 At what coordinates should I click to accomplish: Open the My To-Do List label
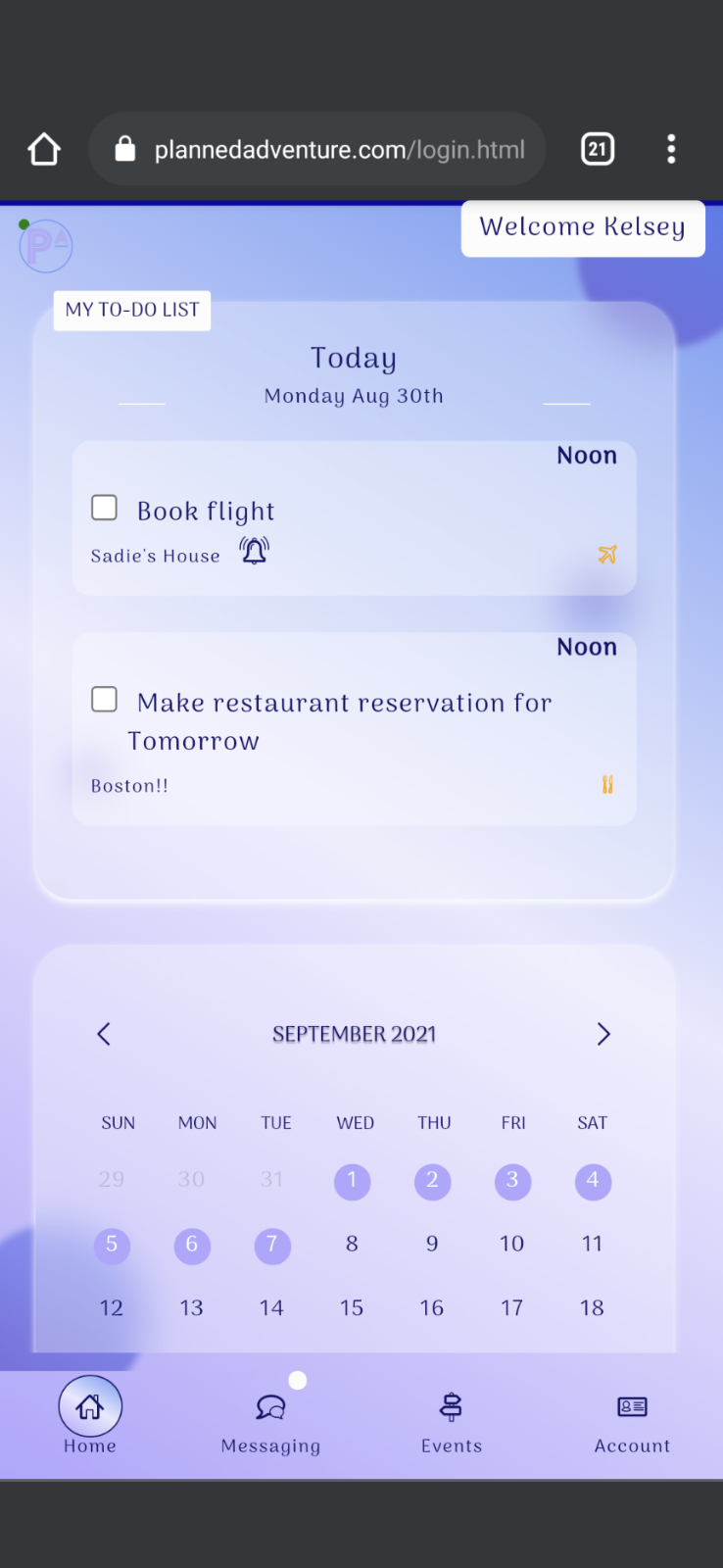click(x=132, y=311)
